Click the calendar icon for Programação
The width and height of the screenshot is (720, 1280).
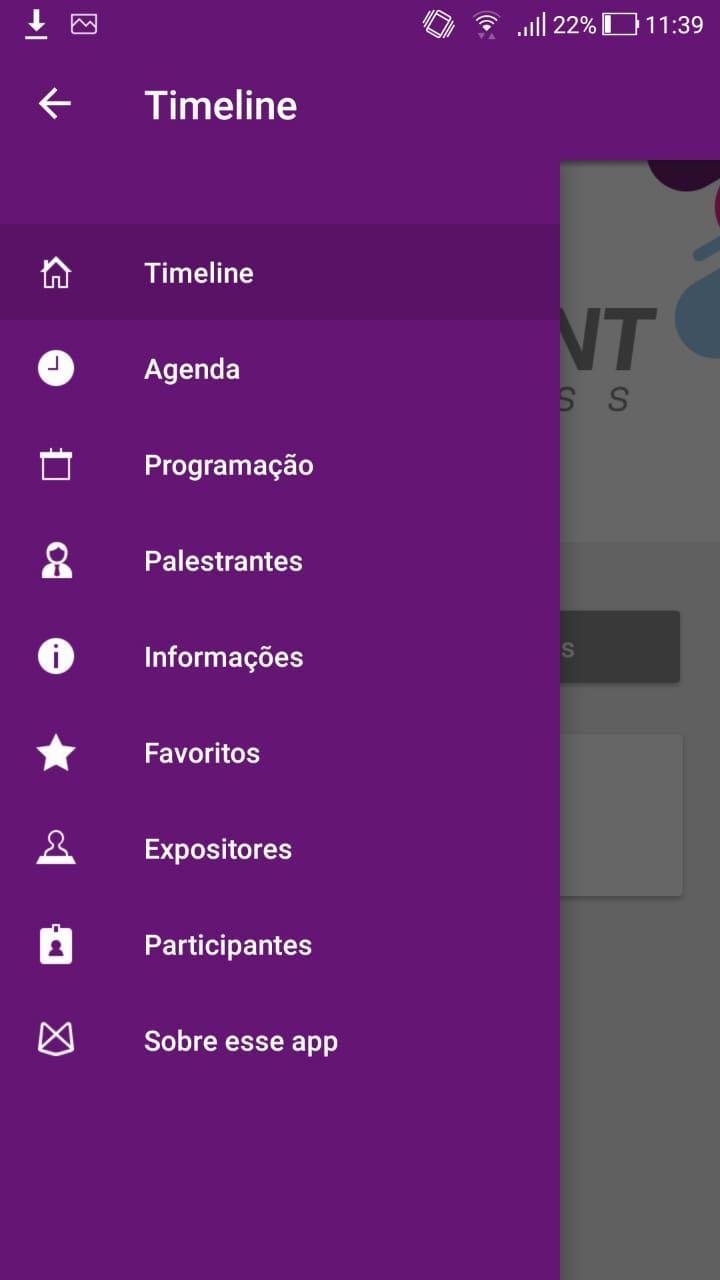pyautogui.click(x=55, y=464)
